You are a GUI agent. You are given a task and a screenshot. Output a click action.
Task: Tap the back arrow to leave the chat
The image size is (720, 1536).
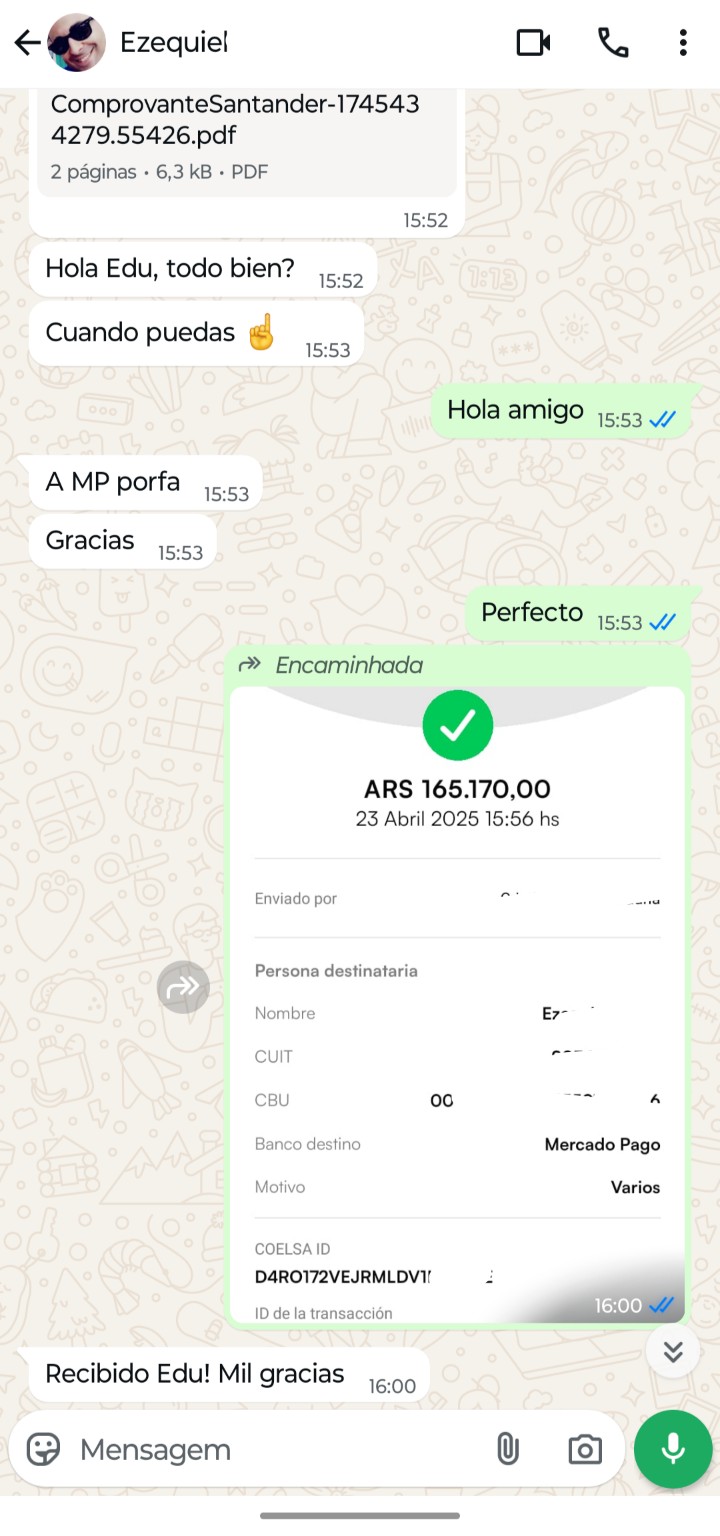tap(25, 42)
